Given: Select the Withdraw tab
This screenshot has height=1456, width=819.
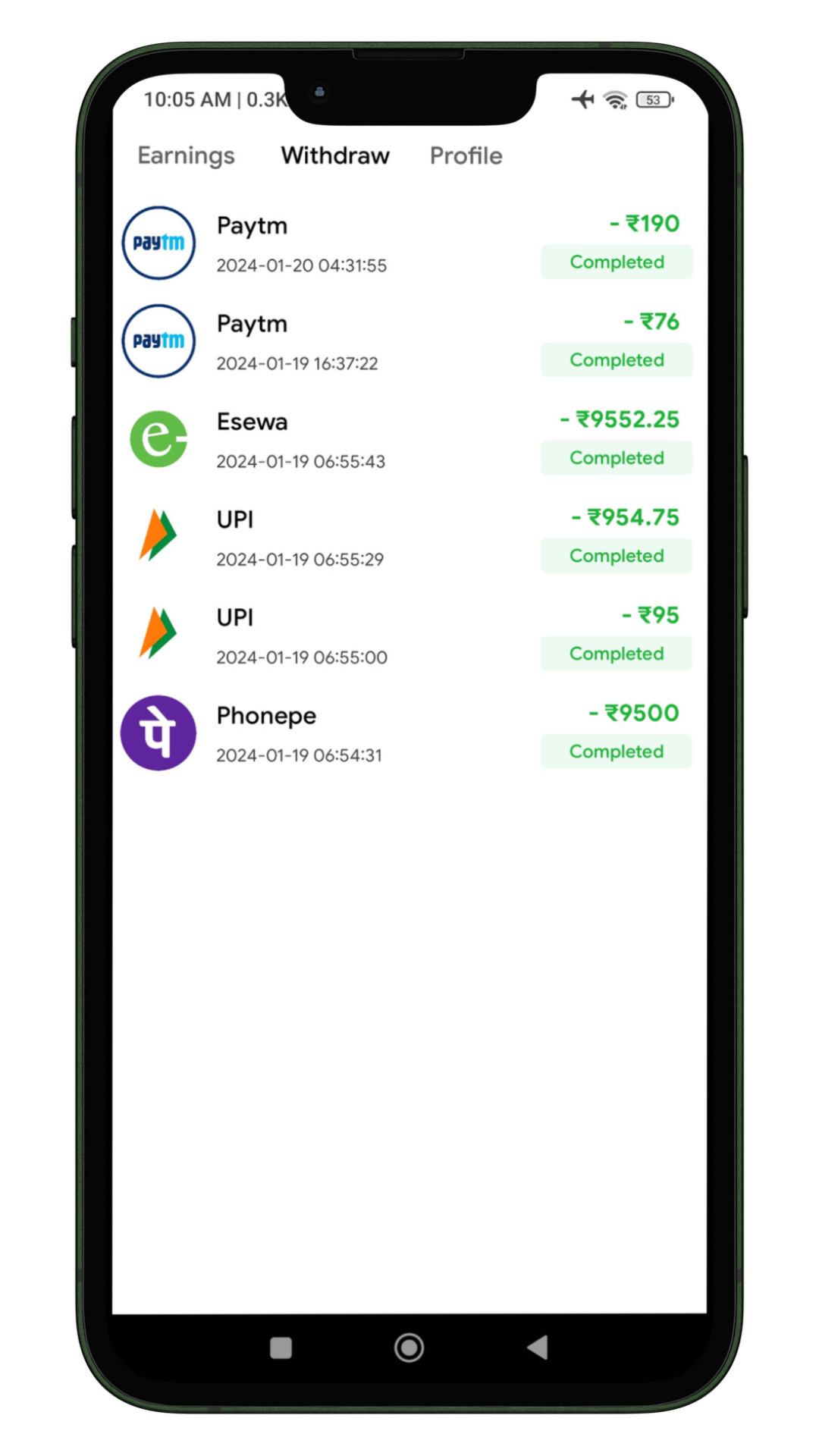Looking at the screenshot, I should [334, 155].
